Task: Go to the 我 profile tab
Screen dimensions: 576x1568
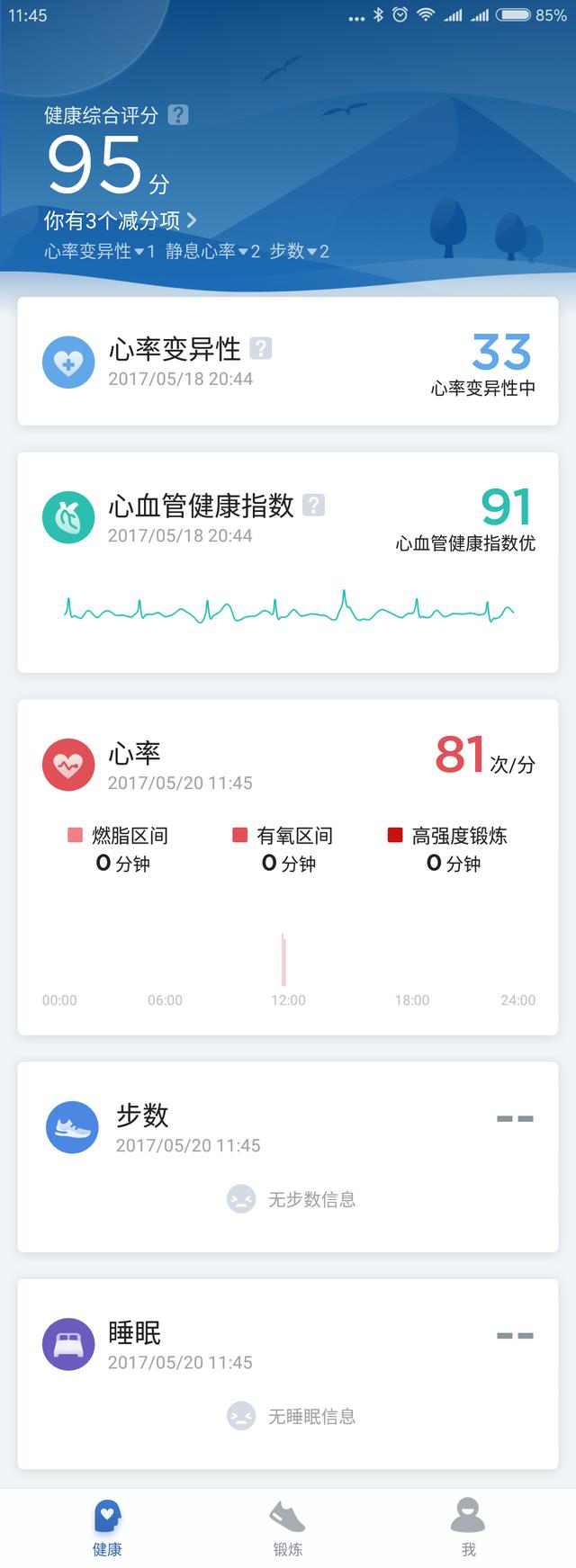Action: pos(468,1528)
